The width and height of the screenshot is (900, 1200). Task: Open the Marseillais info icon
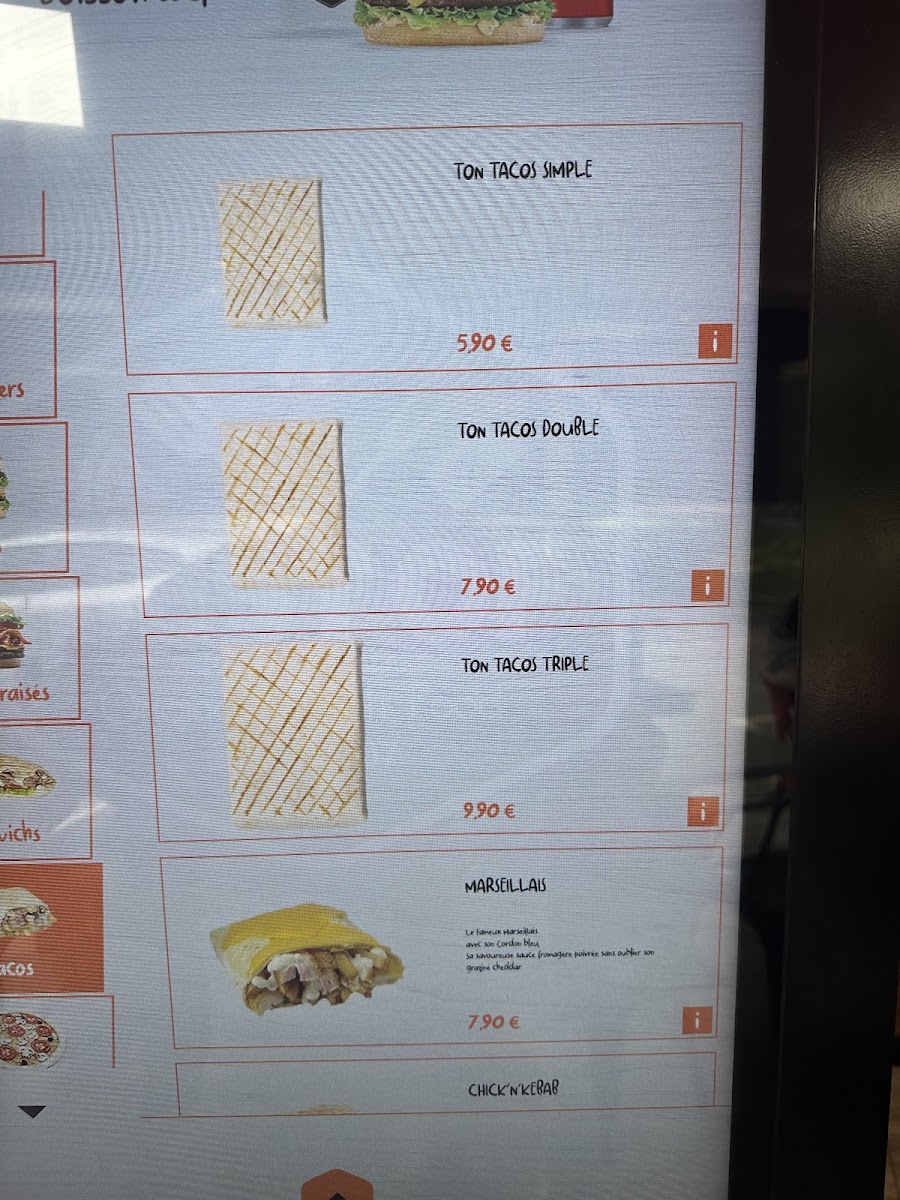(x=698, y=1020)
